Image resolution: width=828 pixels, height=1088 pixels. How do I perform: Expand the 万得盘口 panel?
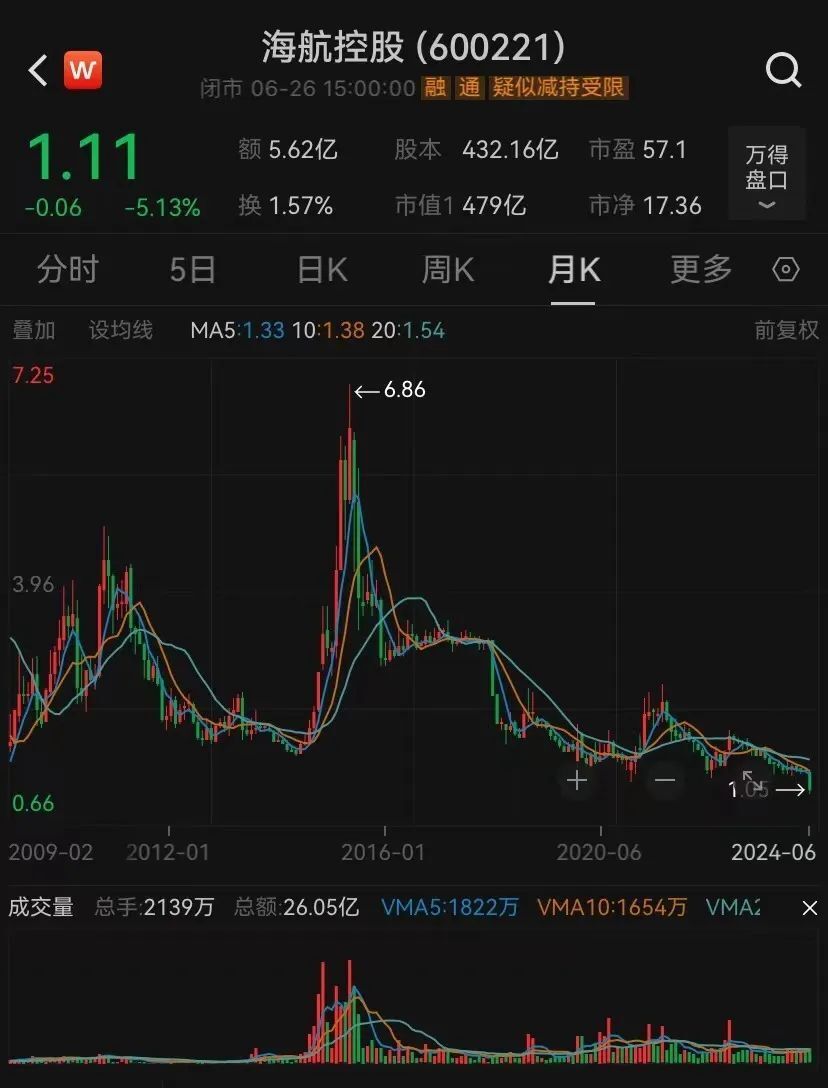pos(766,174)
